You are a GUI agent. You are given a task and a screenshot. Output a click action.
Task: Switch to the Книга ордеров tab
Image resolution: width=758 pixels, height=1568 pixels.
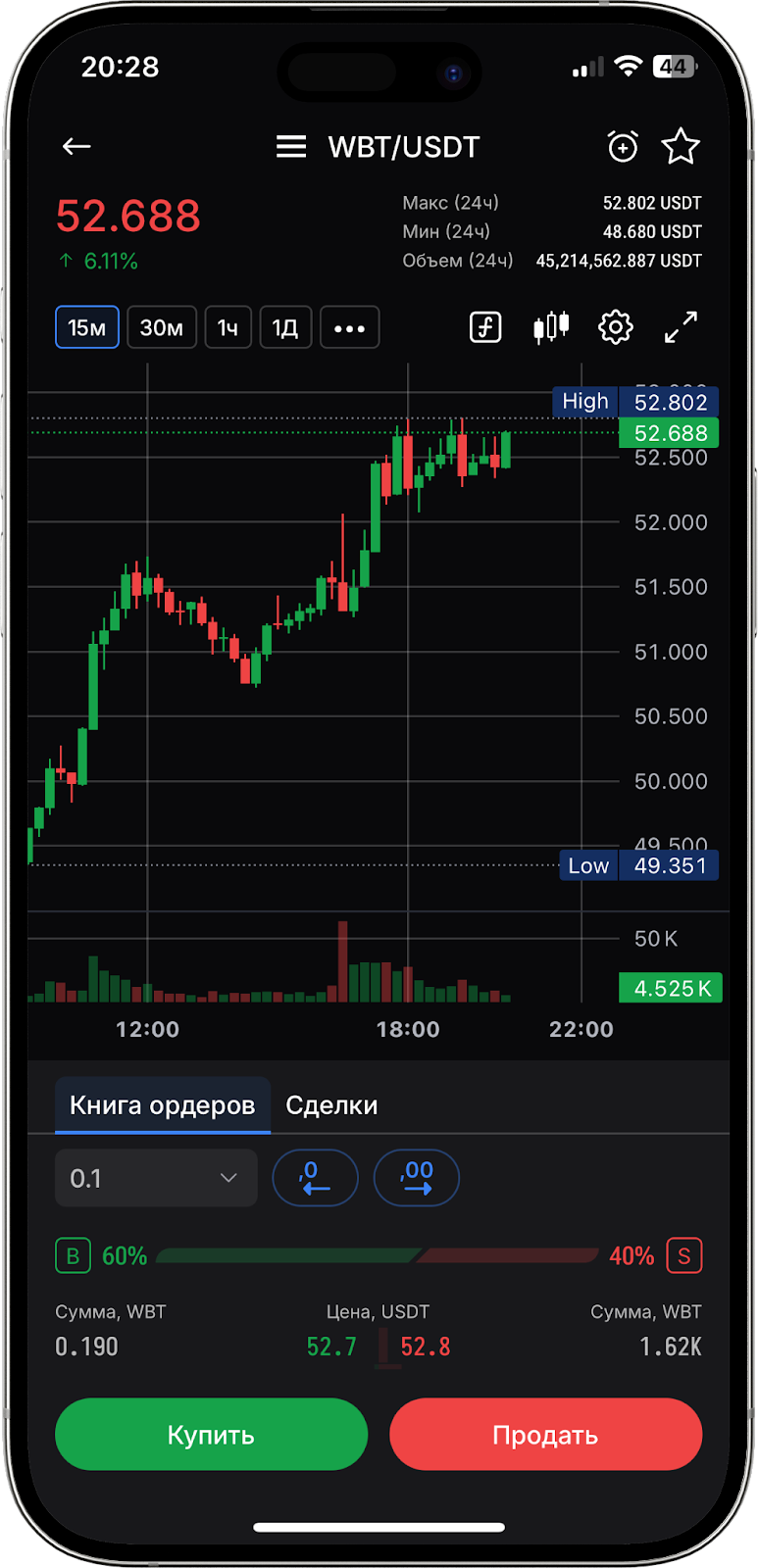pyautogui.click(x=163, y=1105)
